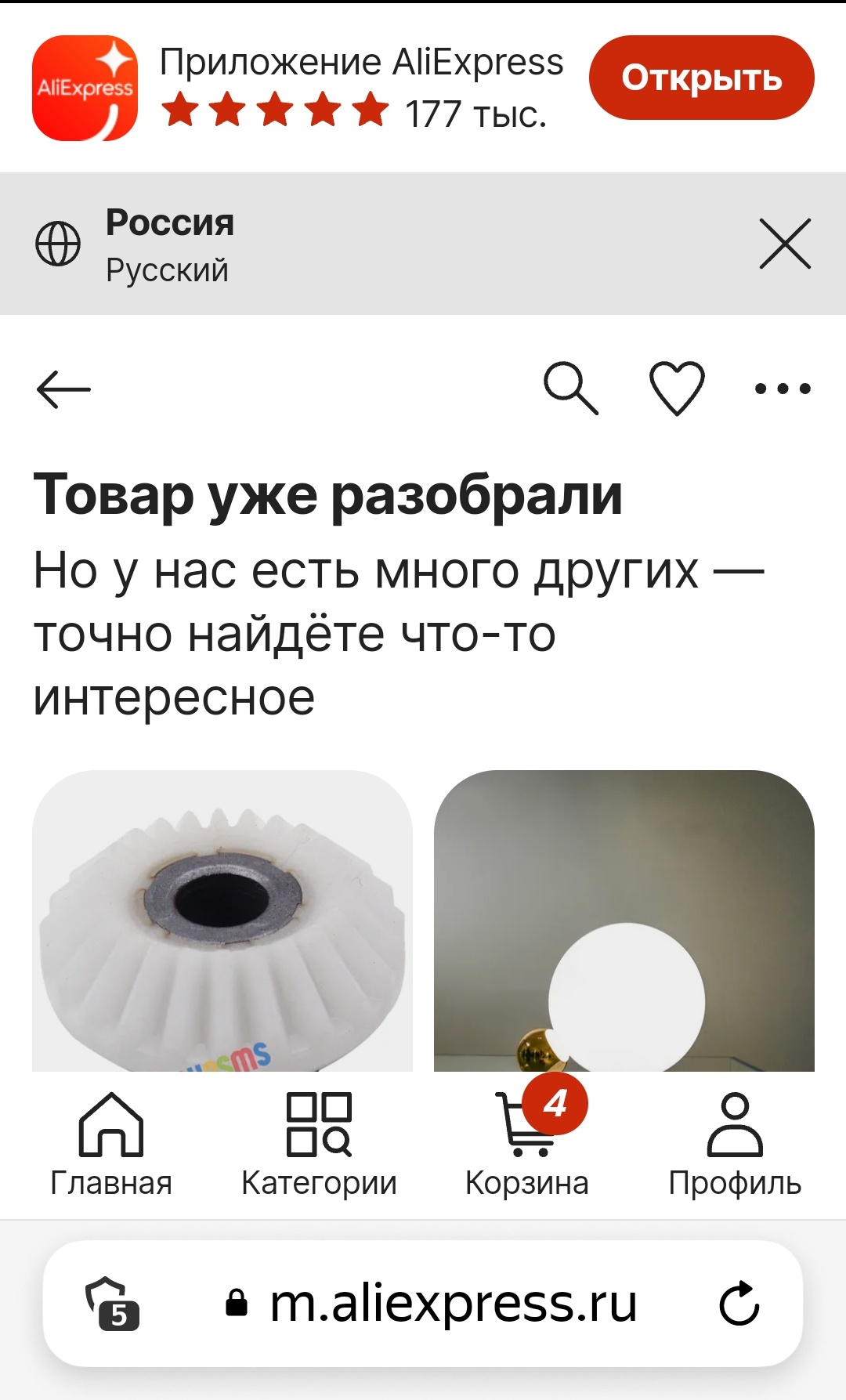This screenshot has height=1400, width=846.
Task: Go back with the arrow icon
Action: coord(63,389)
